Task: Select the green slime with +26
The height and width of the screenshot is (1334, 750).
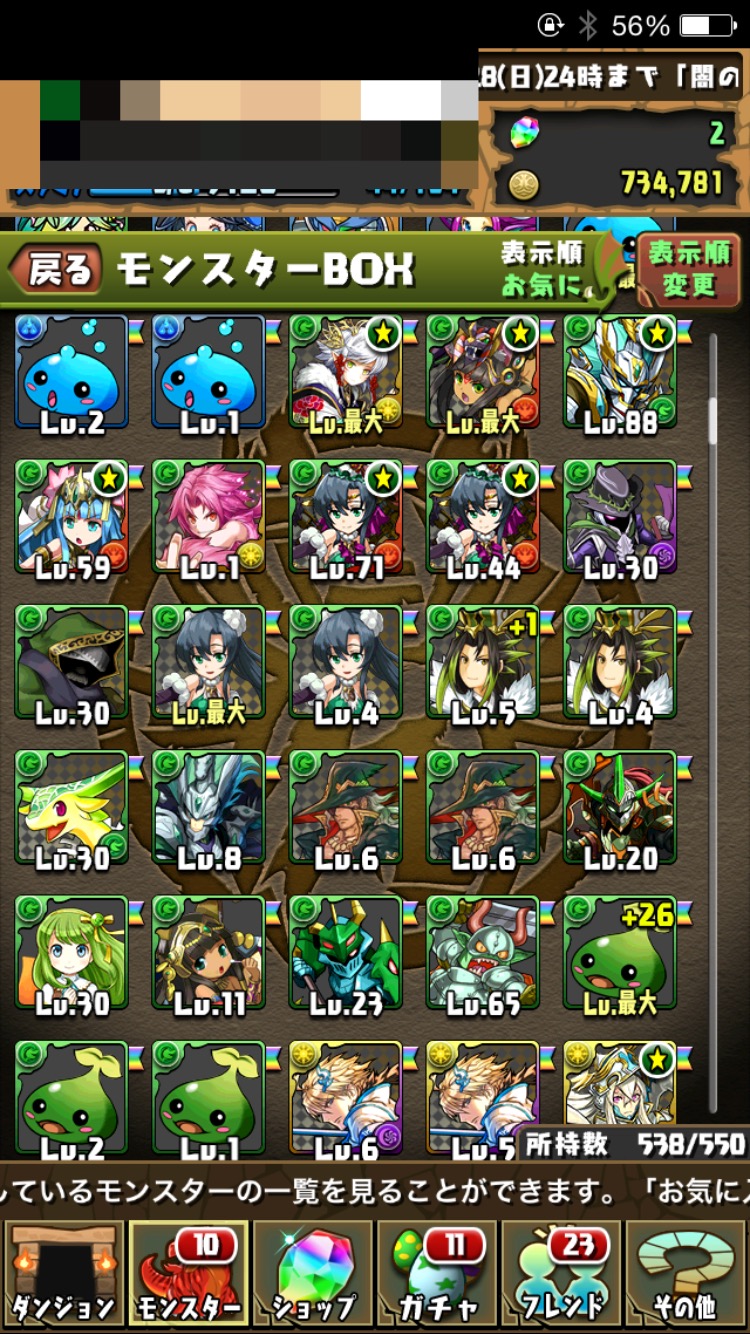Action: (x=620, y=956)
